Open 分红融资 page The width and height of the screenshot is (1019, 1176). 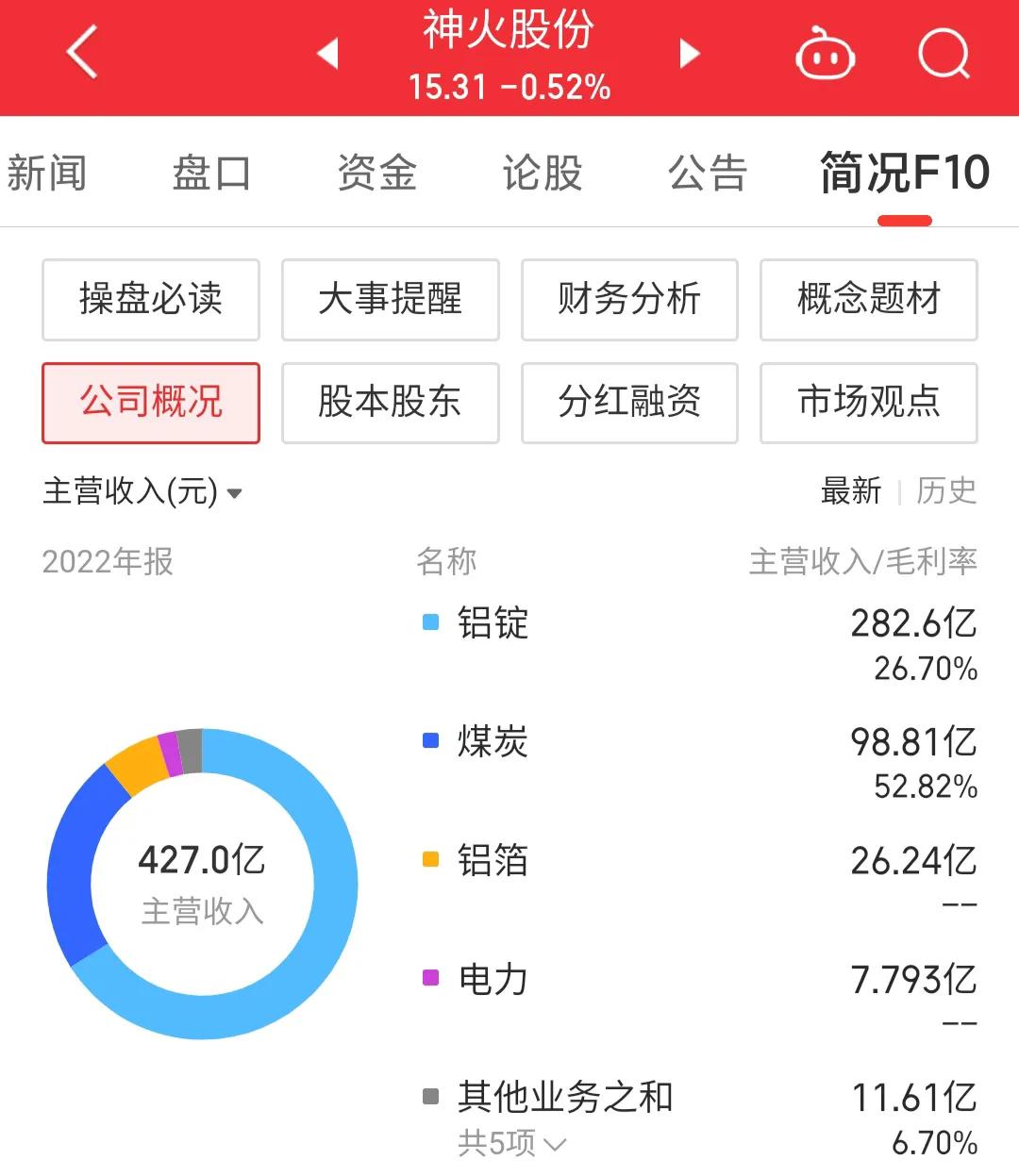(x=629, y=402)
